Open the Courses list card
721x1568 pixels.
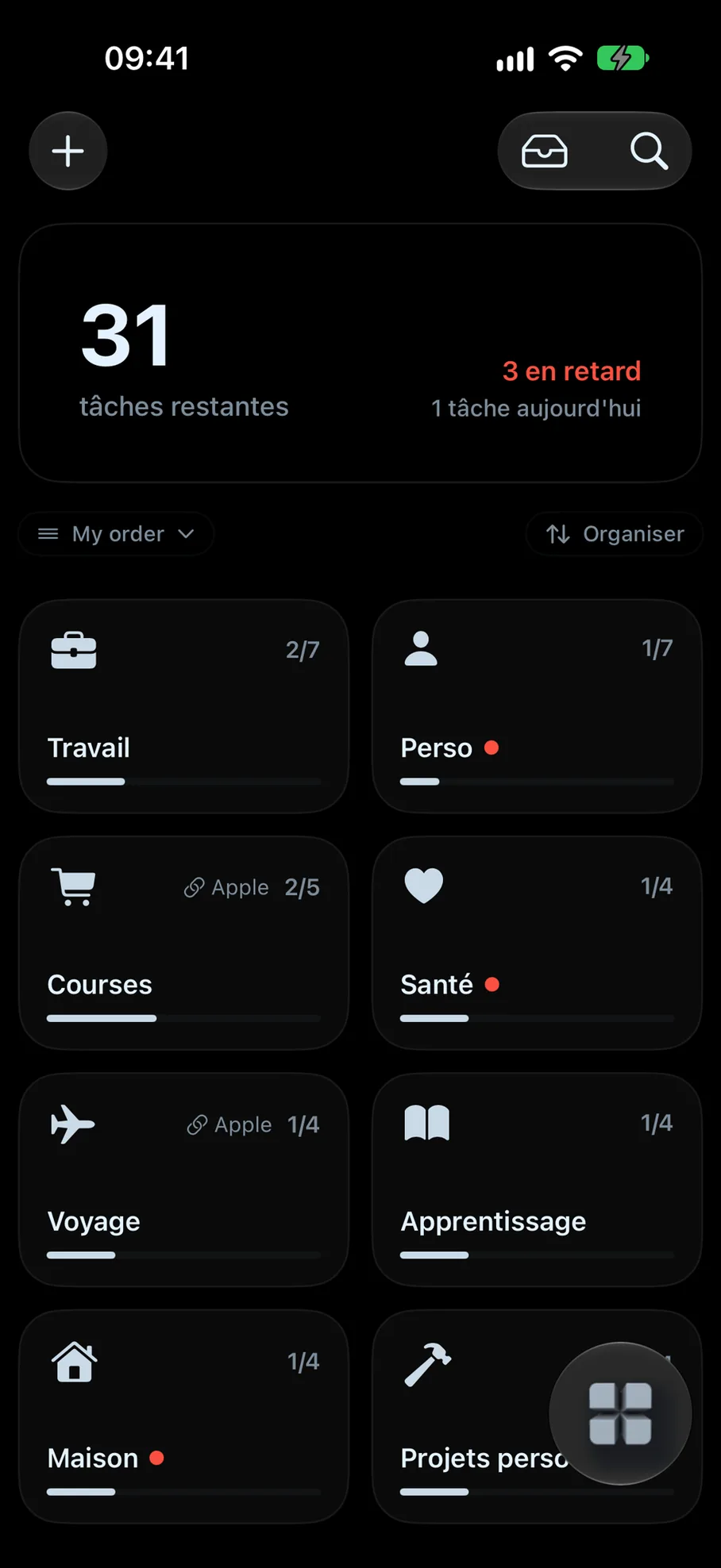[x=183, y=943]
